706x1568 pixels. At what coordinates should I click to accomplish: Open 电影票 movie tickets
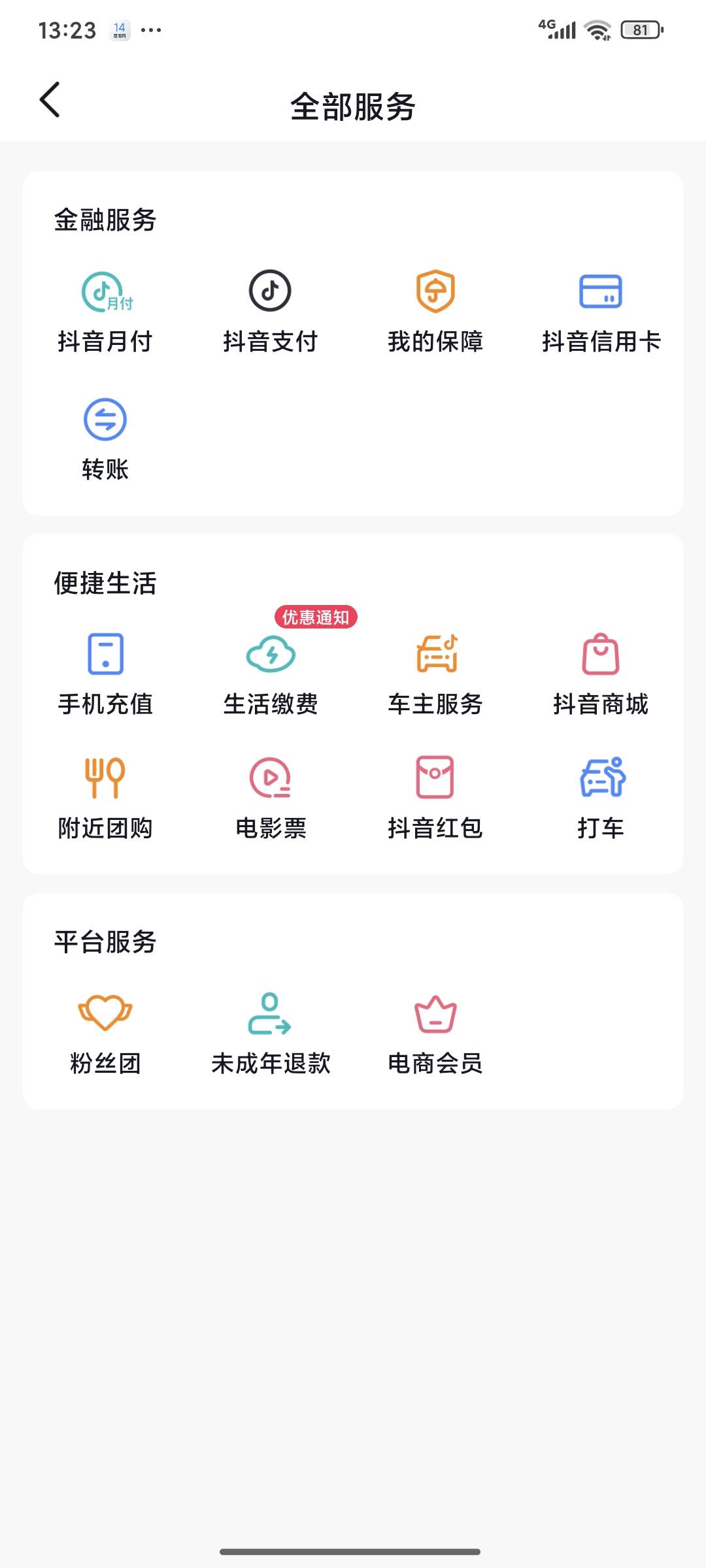tap(270, 798)
